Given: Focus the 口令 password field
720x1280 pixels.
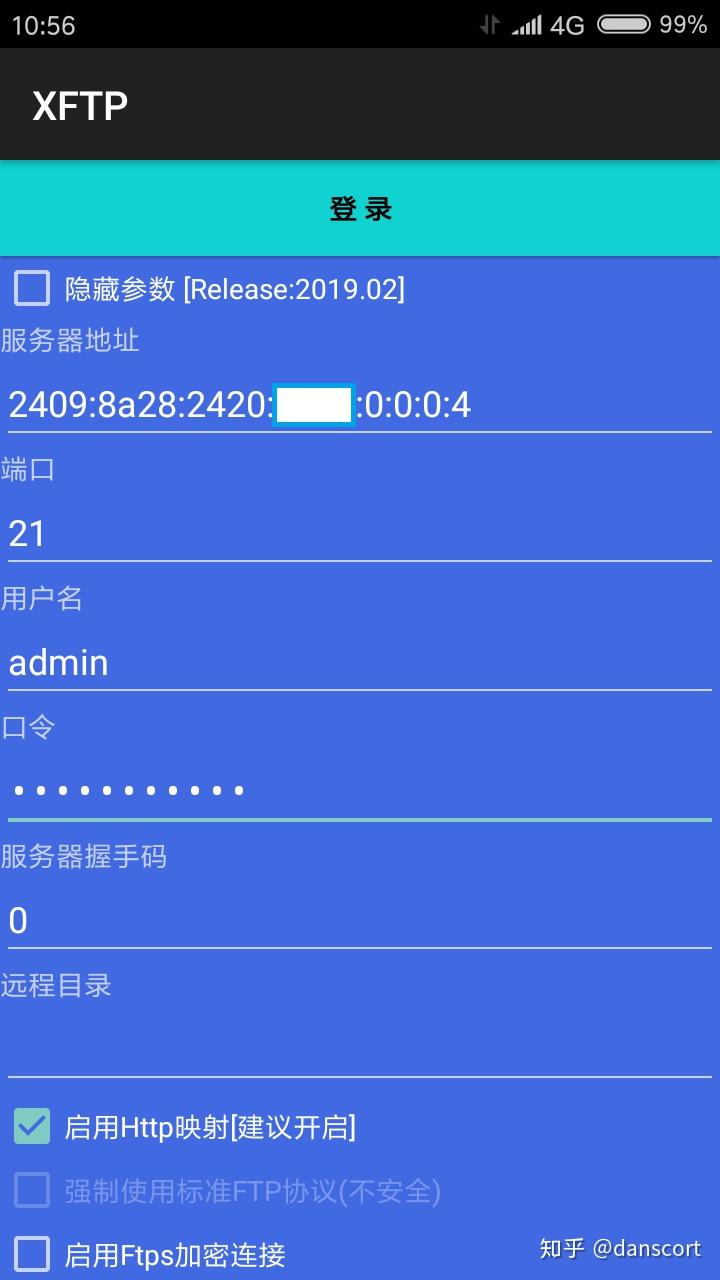Looking at the screenshot, I should (x=360, y=791).
